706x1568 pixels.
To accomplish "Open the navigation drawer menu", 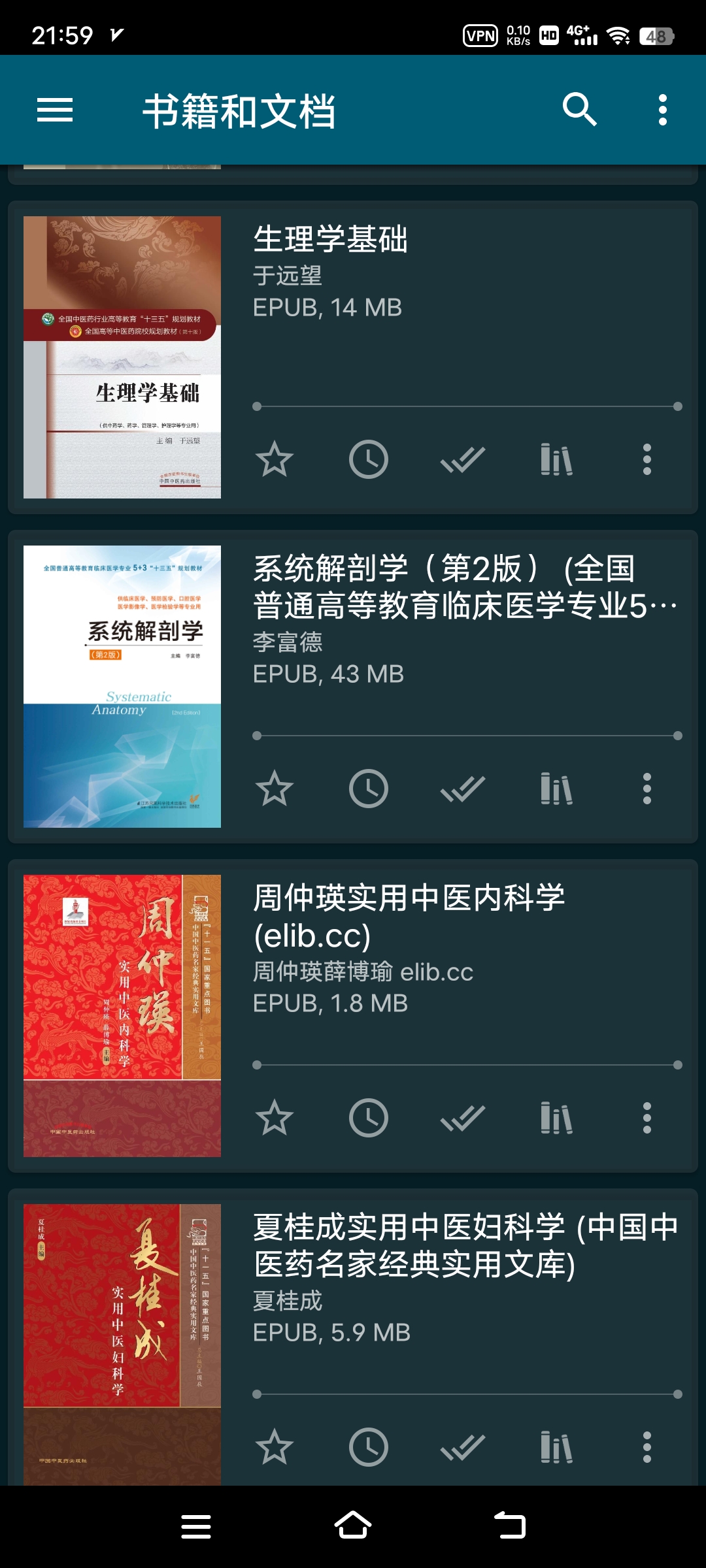I will click(55, 110).
